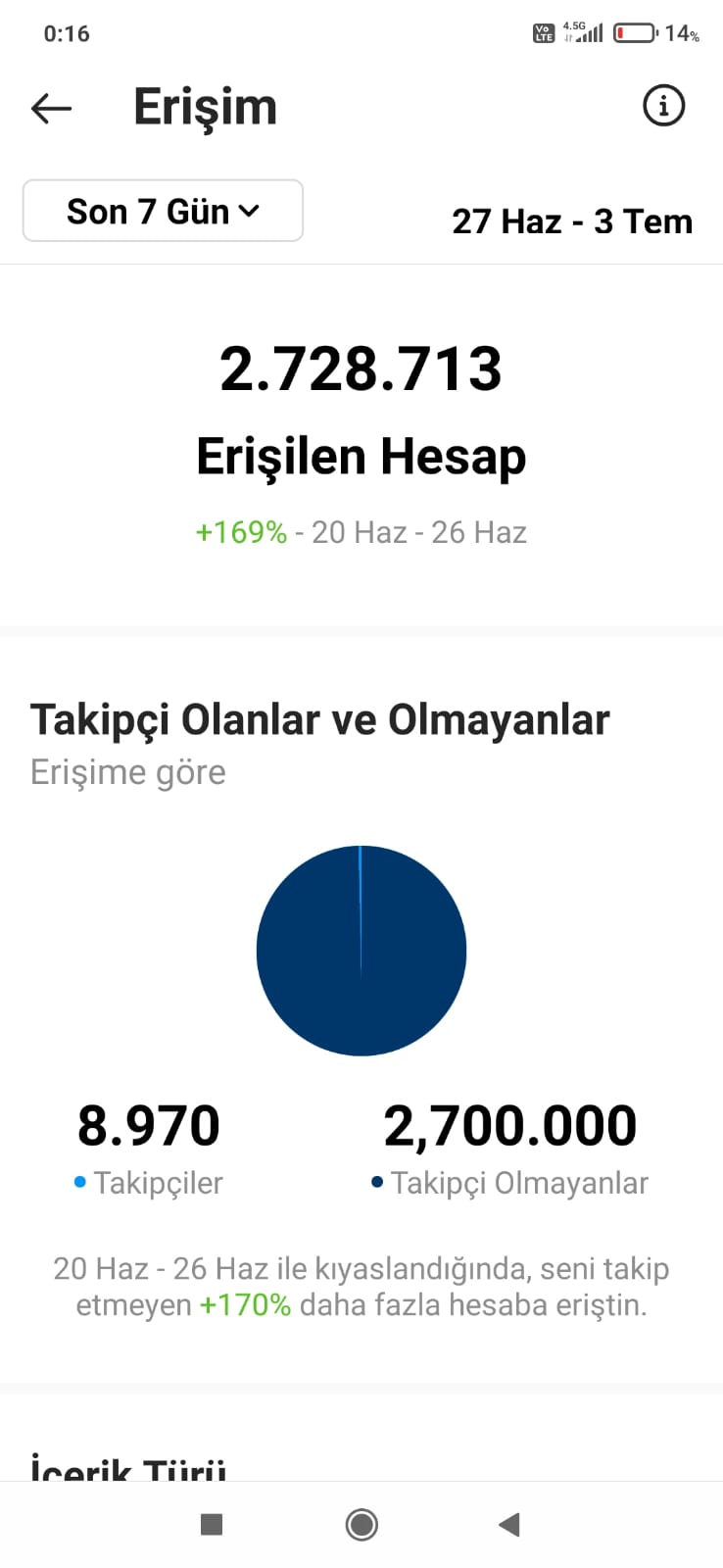This screenshot has height=1568, width=723.
Task: Expand the Son 7 Gün date dropdown
Action: click(x=163, y=211)
